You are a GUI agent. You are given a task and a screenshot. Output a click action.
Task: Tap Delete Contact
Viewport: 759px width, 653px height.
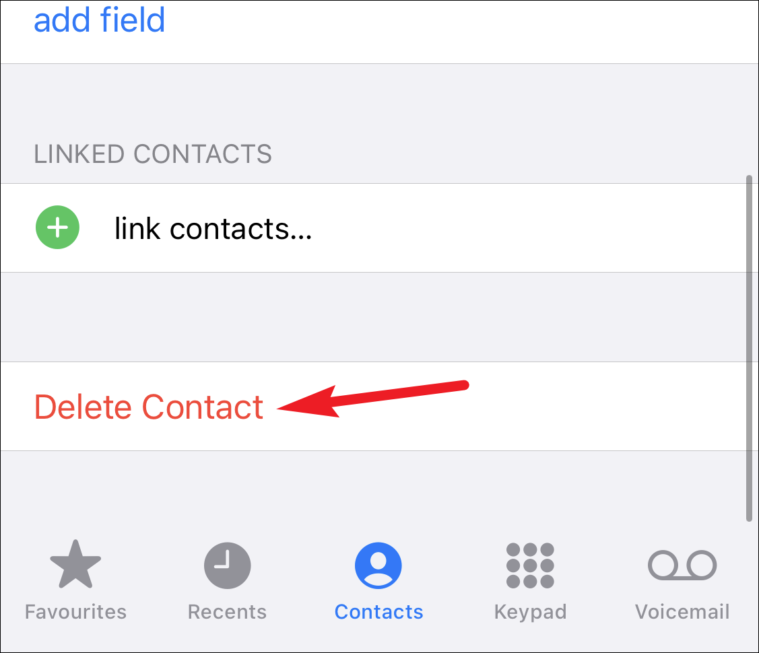[149, 407]
